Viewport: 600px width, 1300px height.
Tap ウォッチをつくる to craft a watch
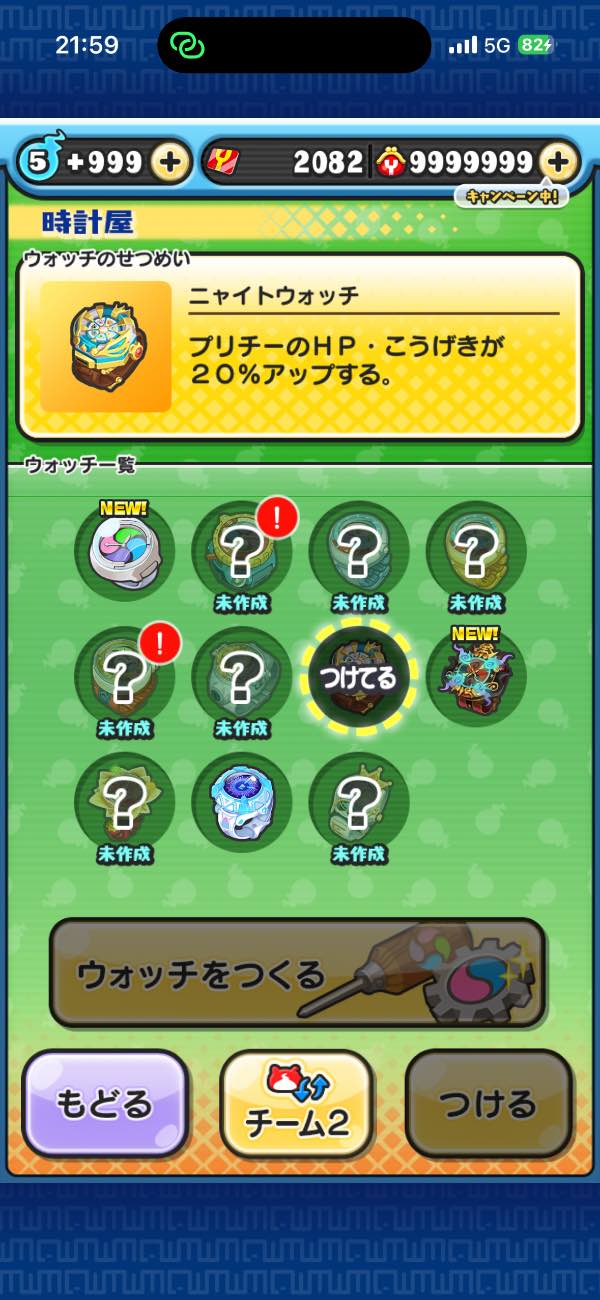point(297,973)
